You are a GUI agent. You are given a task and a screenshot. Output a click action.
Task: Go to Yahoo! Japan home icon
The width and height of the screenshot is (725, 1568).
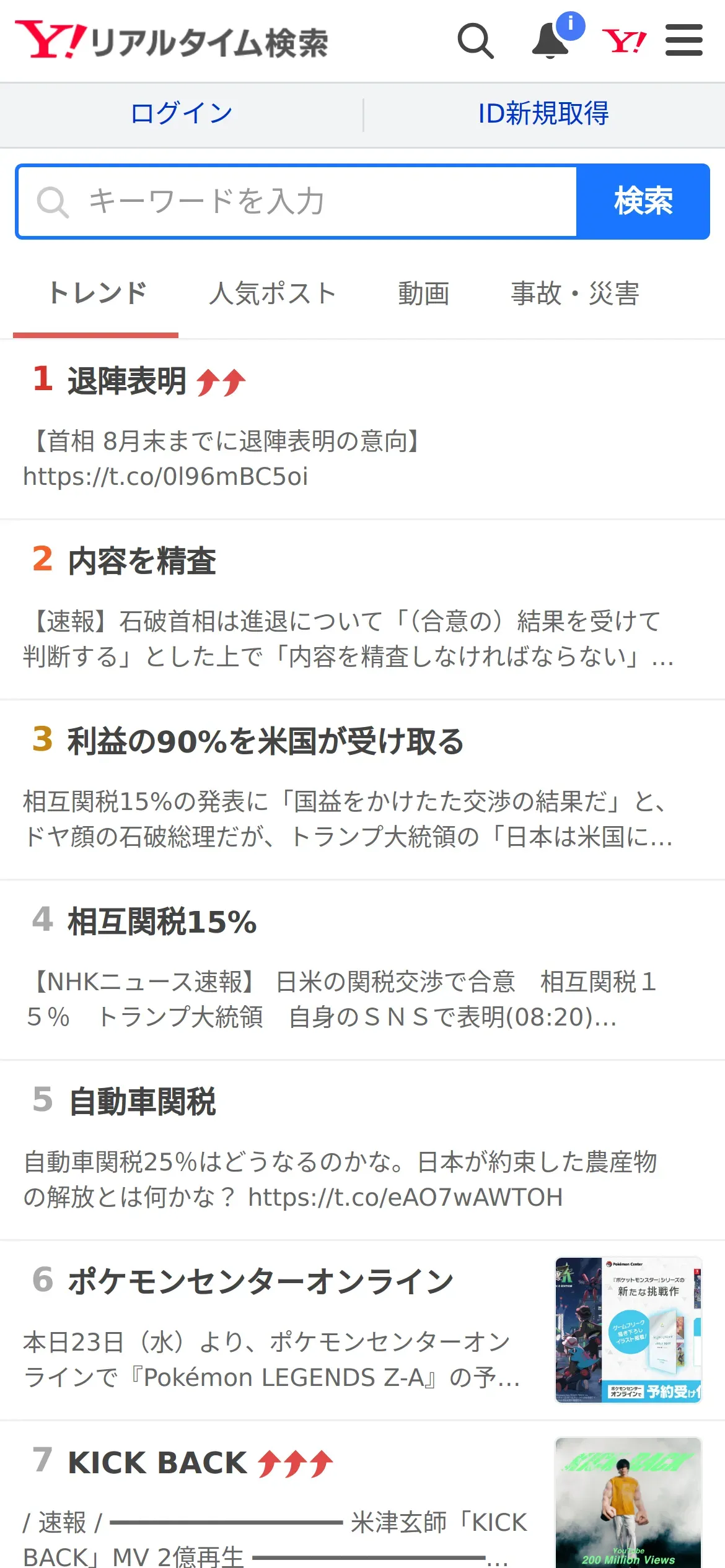click(624, 41)
